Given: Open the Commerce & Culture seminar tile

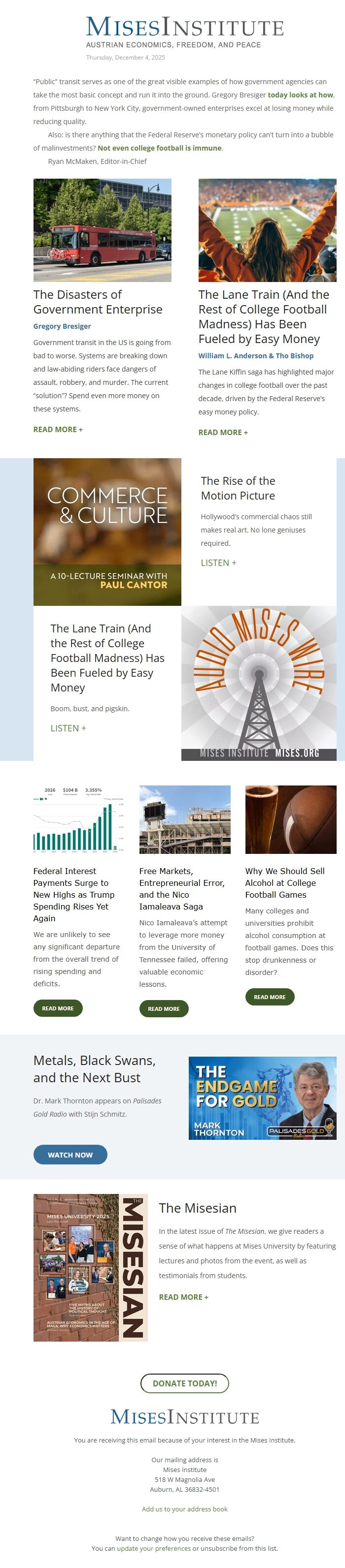Looking at the screenshot, I should tap(106, 532).
